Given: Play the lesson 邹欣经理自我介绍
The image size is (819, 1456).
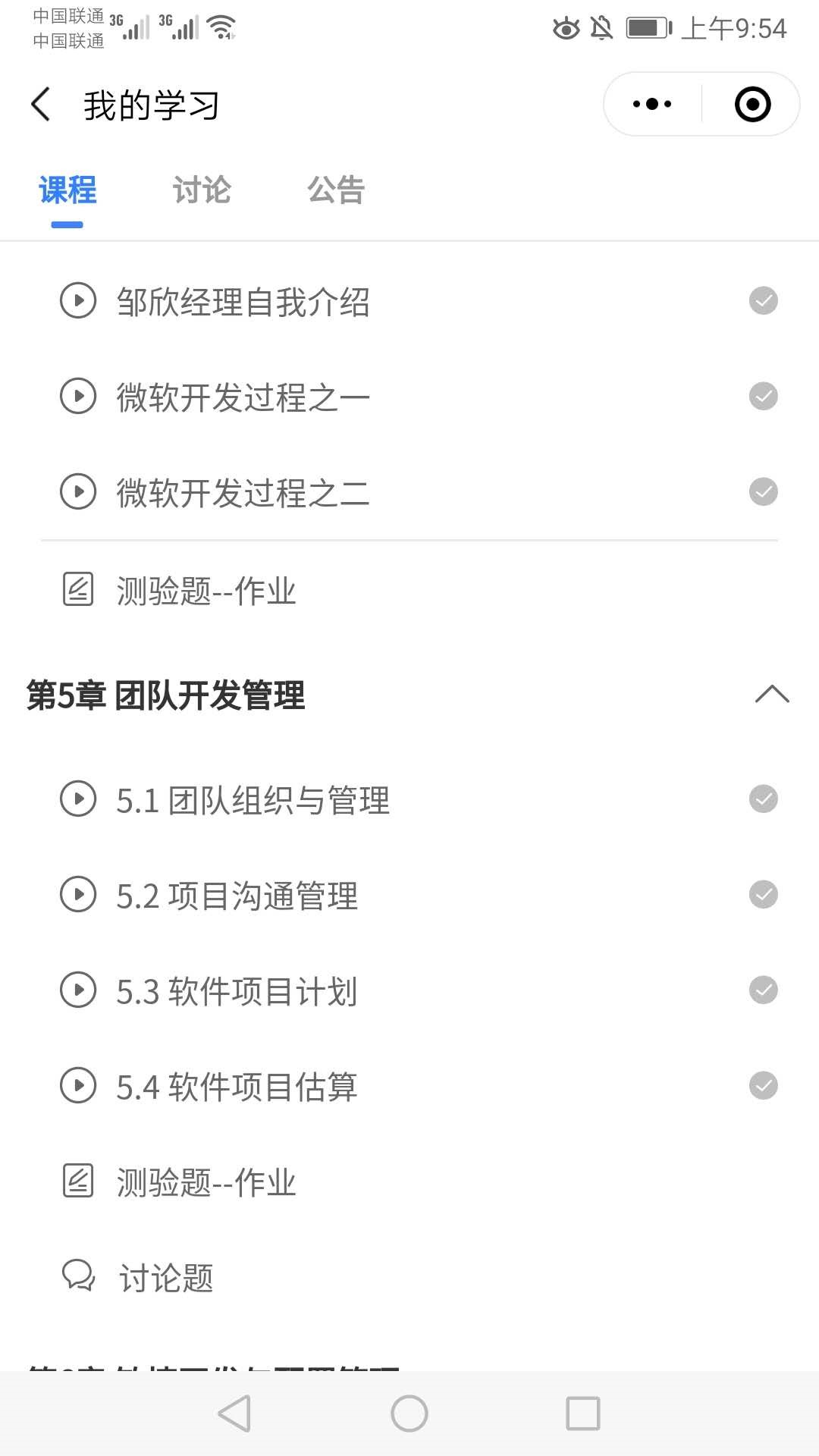Looking at the screenshot, I should [x=243, y=302].
